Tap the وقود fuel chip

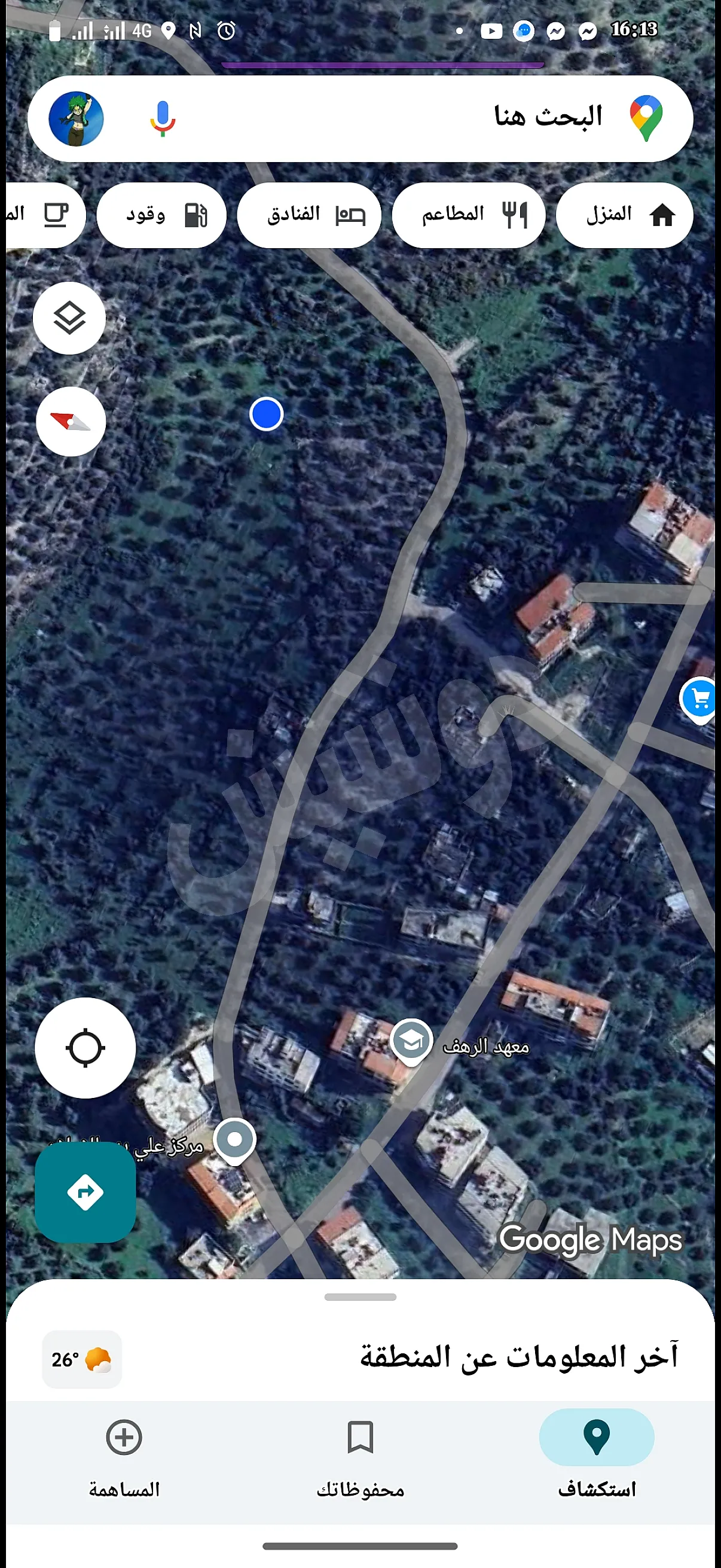161,215
